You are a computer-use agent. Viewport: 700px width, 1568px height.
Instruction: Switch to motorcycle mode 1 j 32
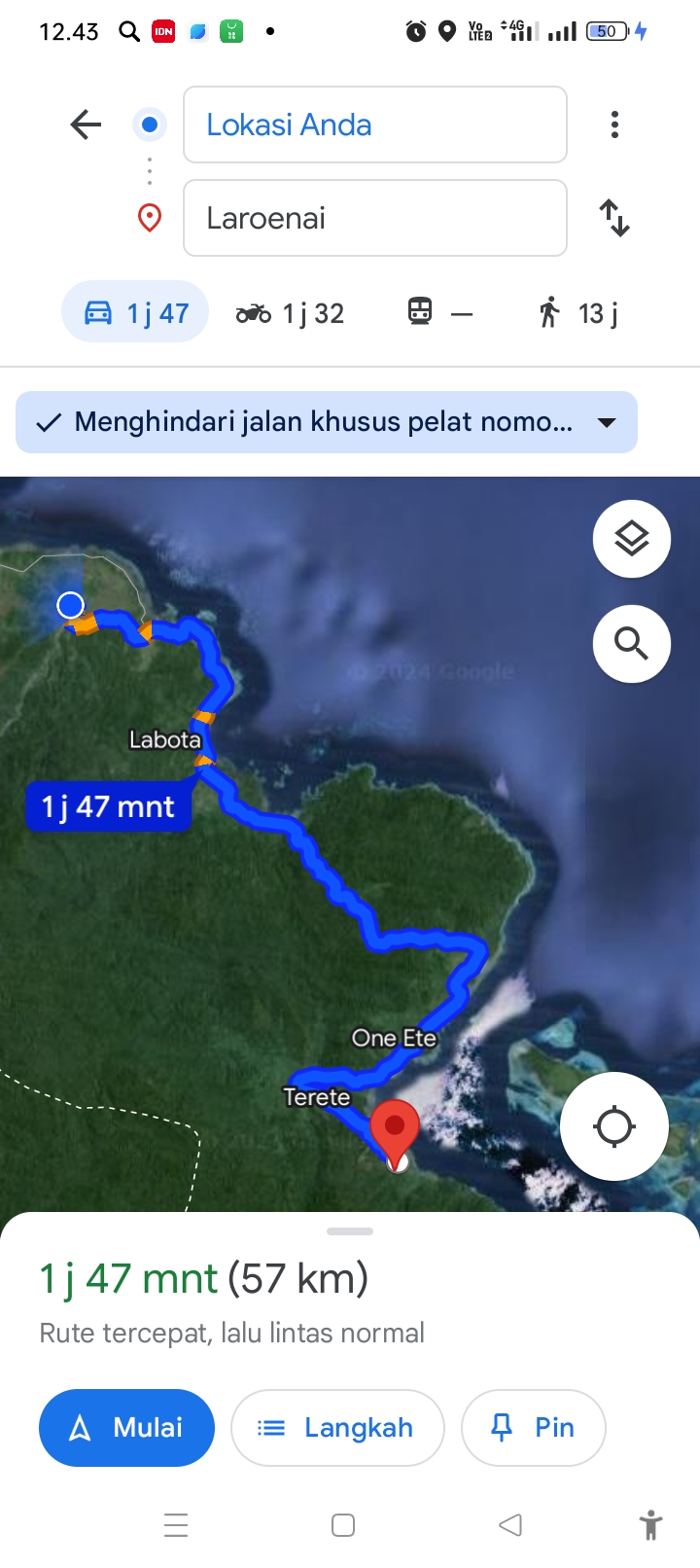[290, 313]
